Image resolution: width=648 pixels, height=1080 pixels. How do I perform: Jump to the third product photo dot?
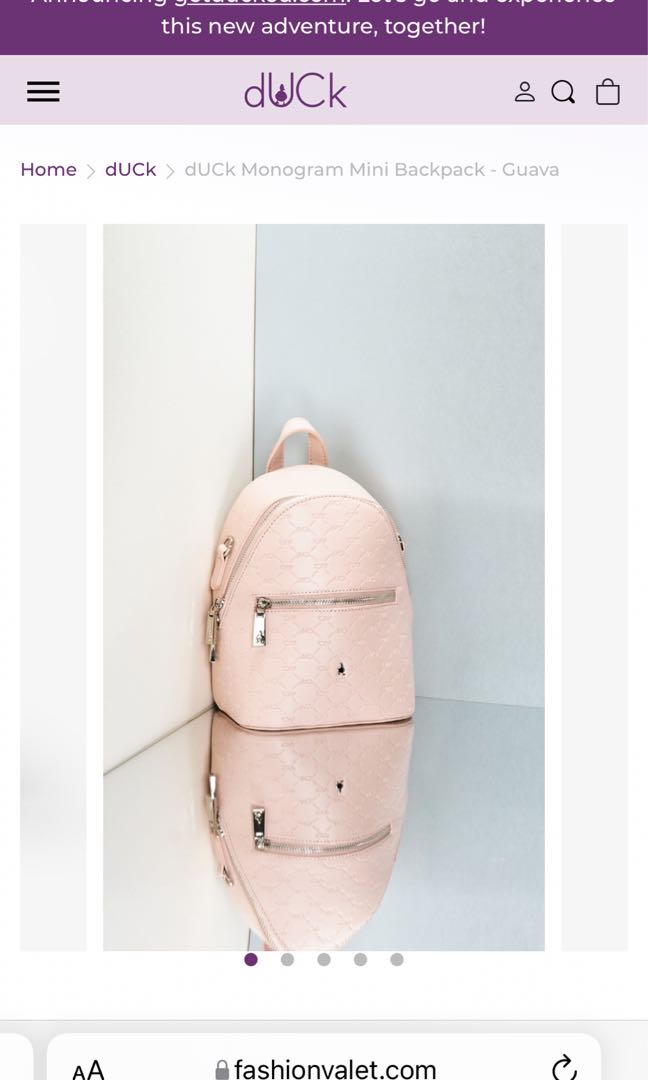tap(324, 960)
